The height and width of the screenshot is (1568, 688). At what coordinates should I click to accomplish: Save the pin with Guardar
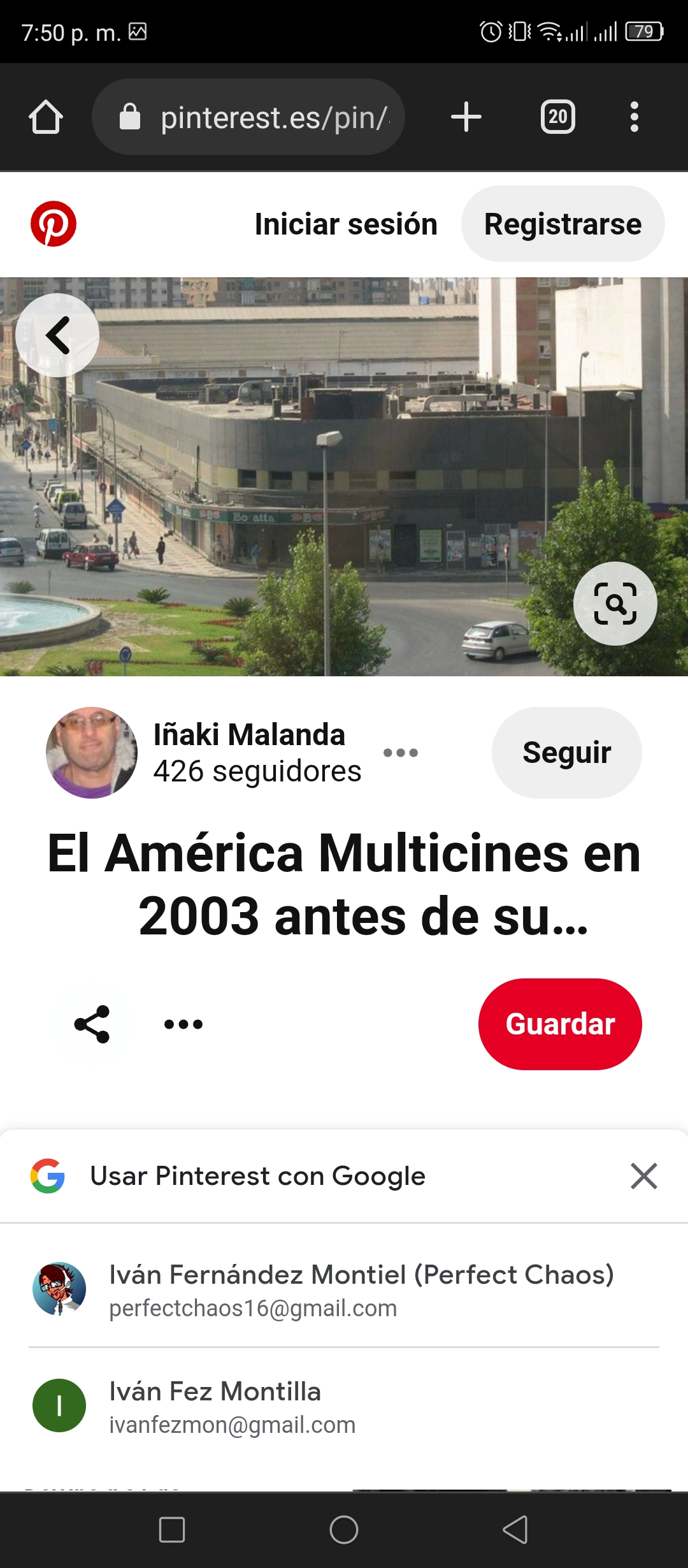pos(560,1024)
